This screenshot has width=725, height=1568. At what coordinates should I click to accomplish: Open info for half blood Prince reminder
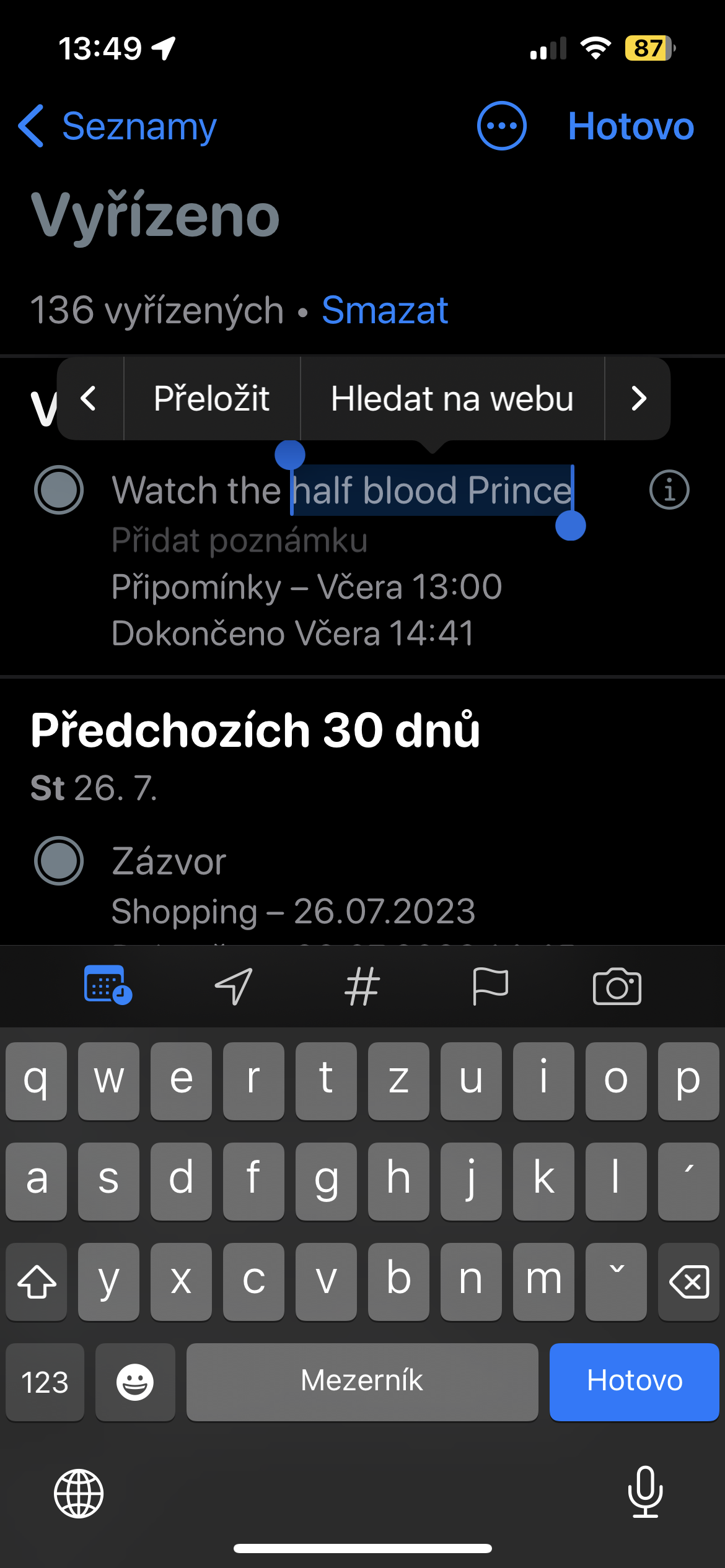tap(669, 490)
